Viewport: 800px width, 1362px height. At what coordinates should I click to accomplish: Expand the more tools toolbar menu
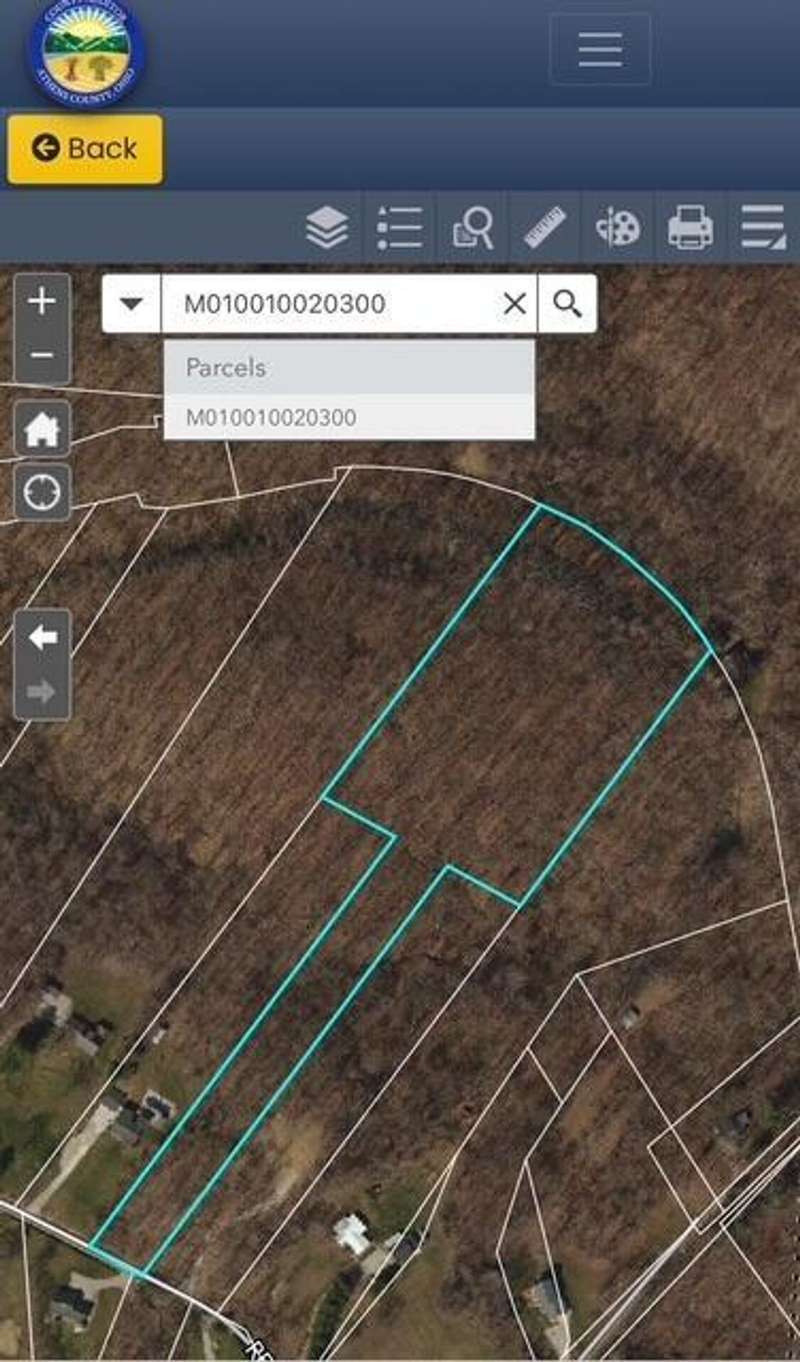763,228
